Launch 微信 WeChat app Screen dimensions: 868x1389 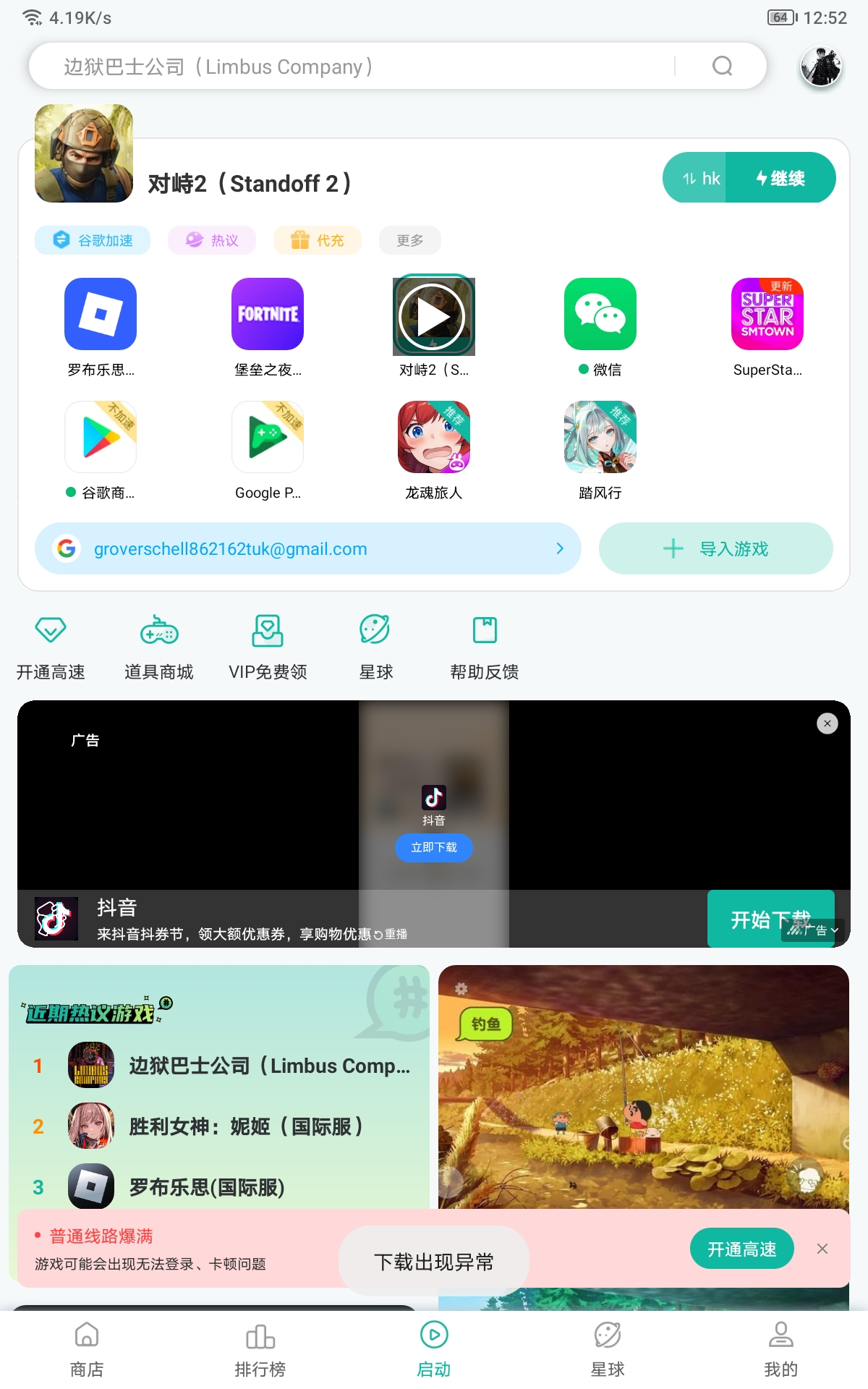pos(600,315)
